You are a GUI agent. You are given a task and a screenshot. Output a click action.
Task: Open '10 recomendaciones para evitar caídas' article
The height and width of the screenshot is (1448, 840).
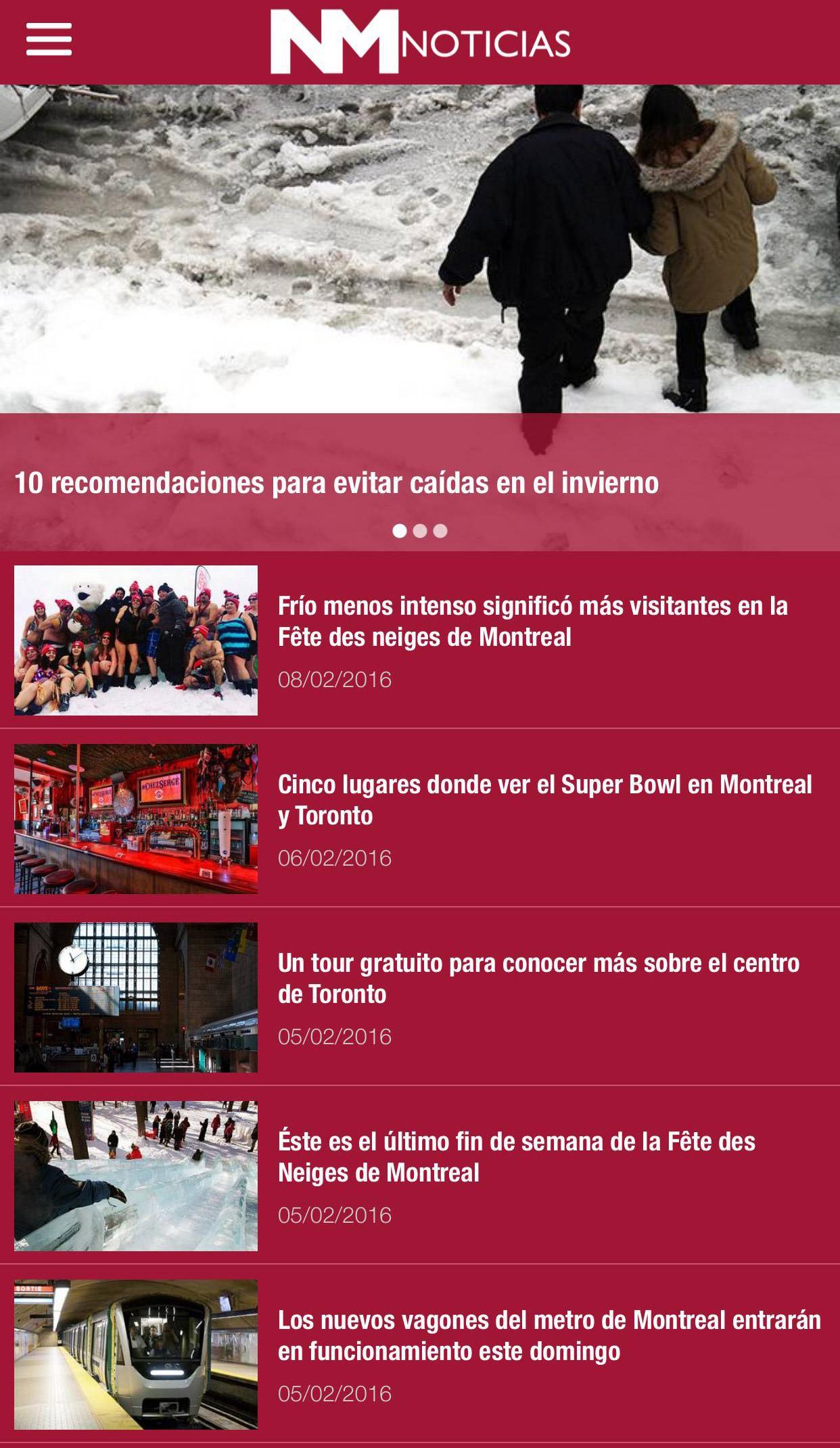(336, 482)
